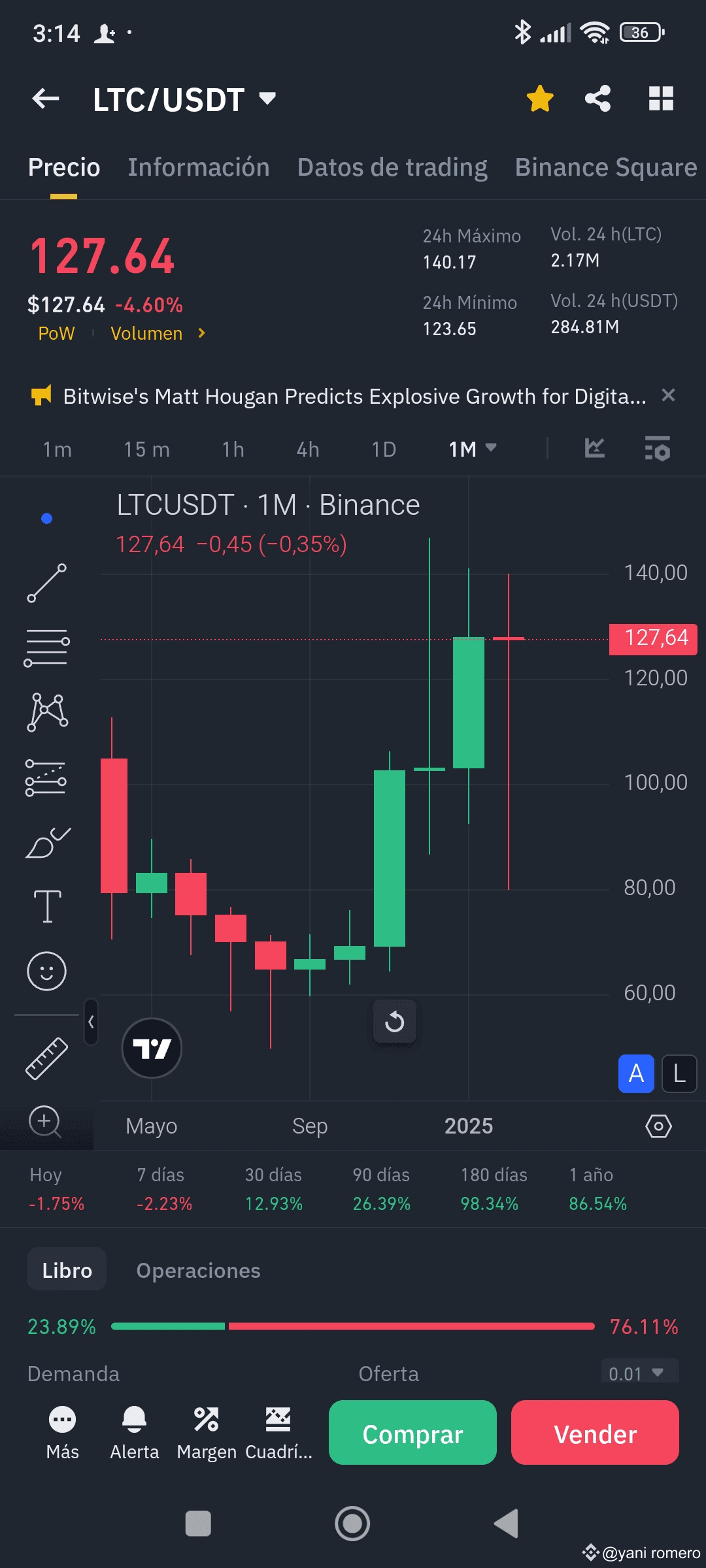Toggle the favorite star for LTC/USDT
706x1568 pixels.
pos(540,99)
